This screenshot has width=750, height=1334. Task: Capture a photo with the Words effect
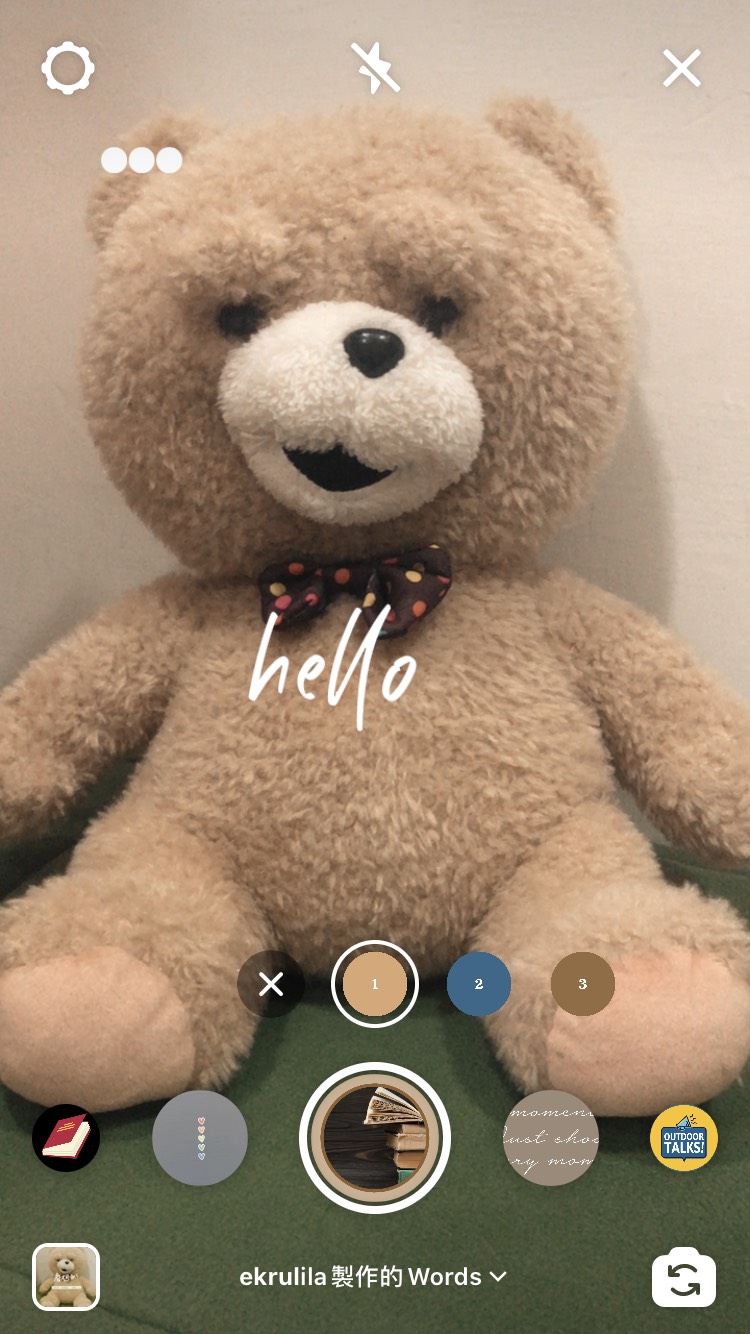pos(375,1138)
